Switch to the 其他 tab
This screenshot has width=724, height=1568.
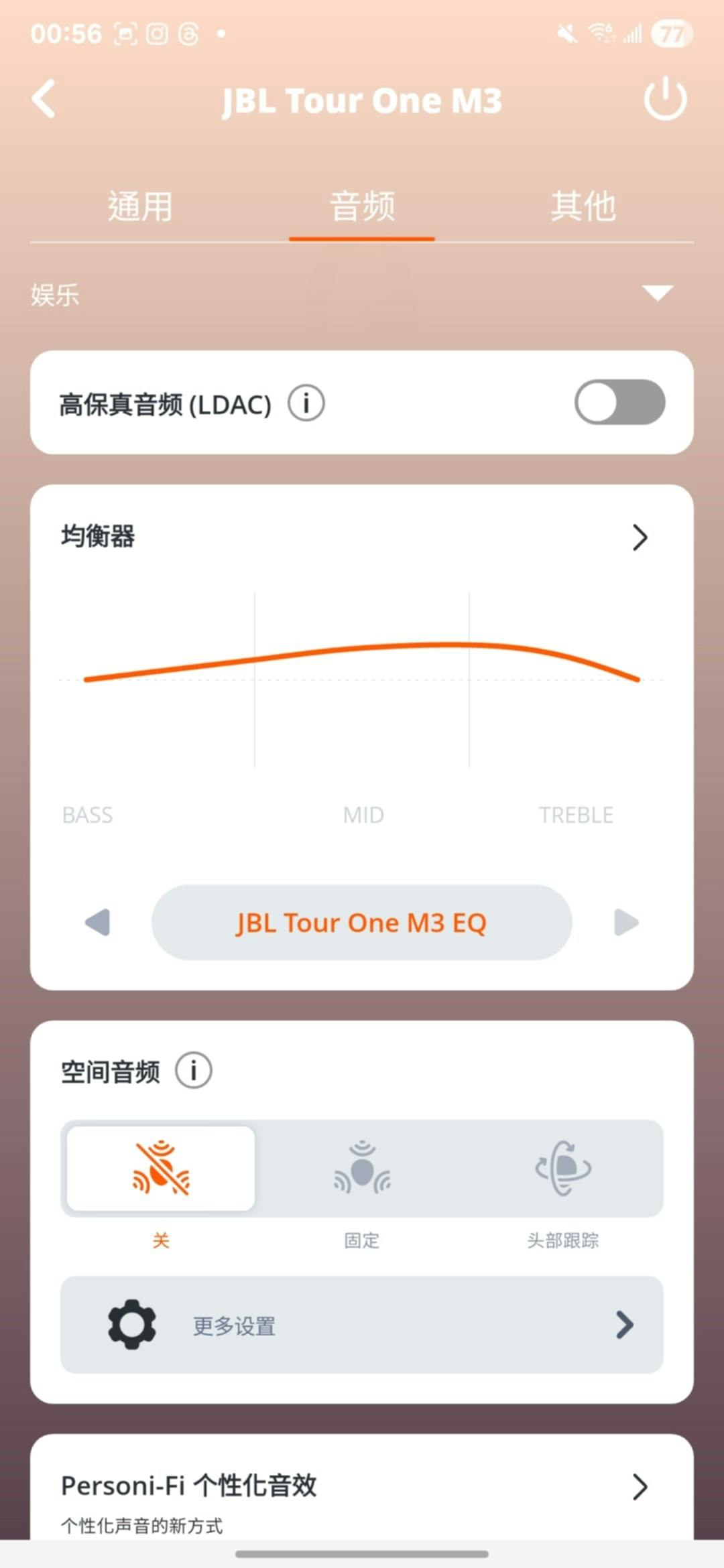[x=583, y=206]
